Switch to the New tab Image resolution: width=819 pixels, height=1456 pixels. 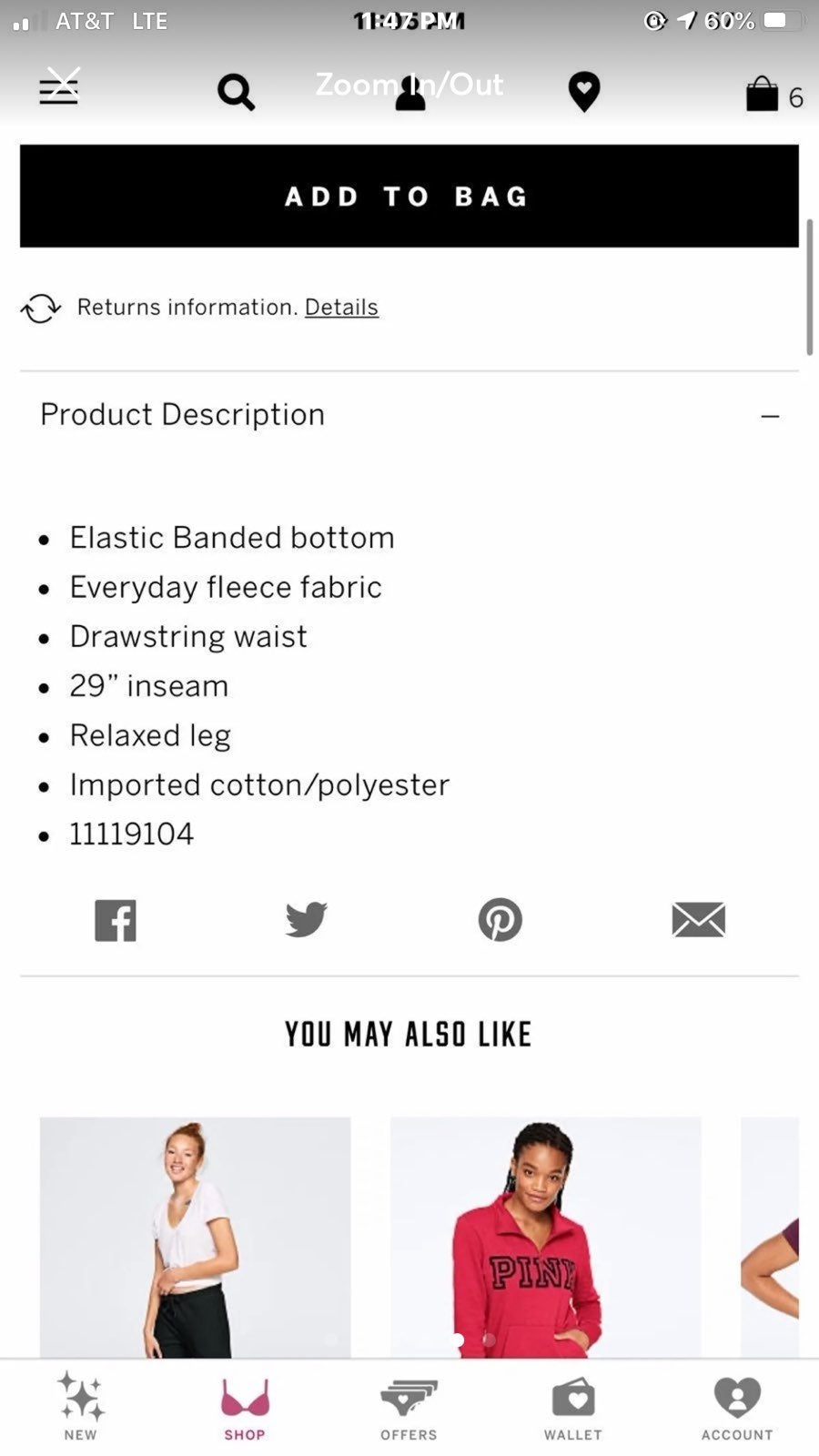81,1407
